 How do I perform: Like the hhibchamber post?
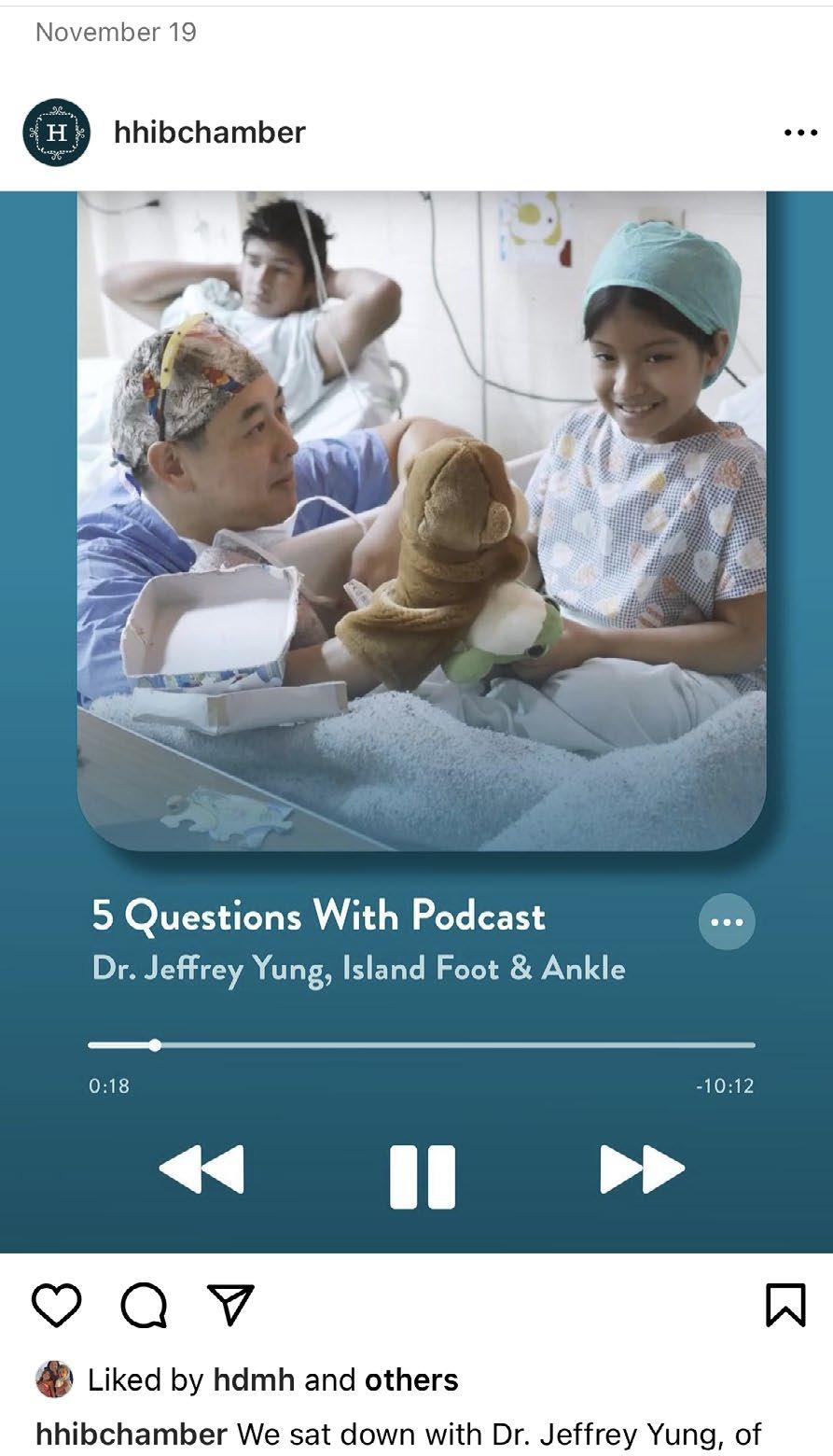point(56,1304)
